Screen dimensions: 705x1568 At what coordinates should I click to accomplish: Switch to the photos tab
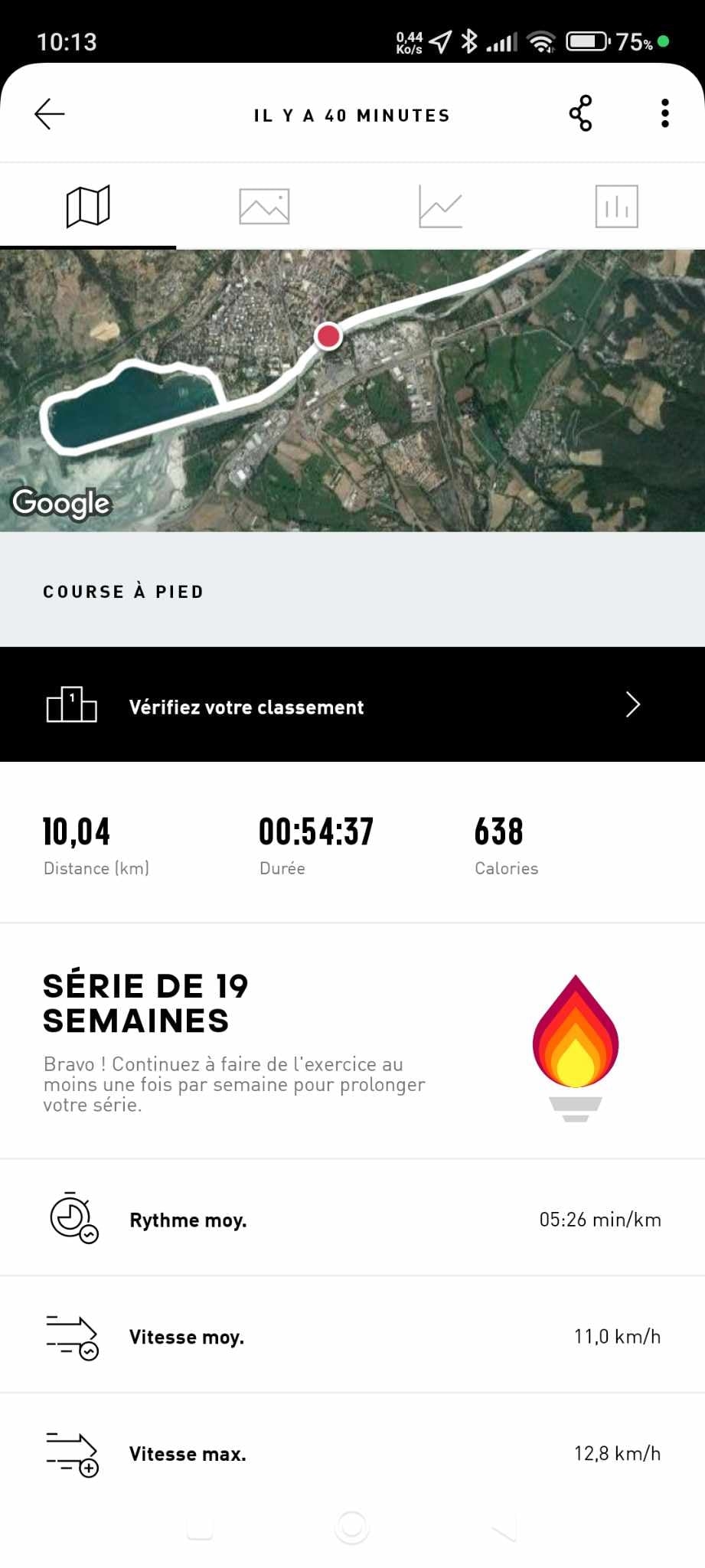click(264, 207)
